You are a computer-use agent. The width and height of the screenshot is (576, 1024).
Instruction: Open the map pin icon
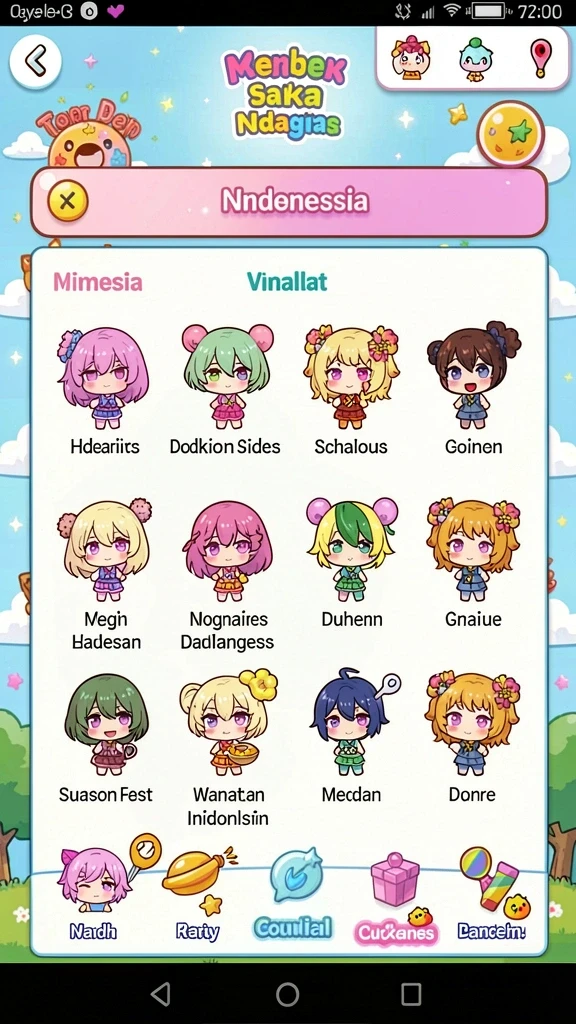coord(541,58)
